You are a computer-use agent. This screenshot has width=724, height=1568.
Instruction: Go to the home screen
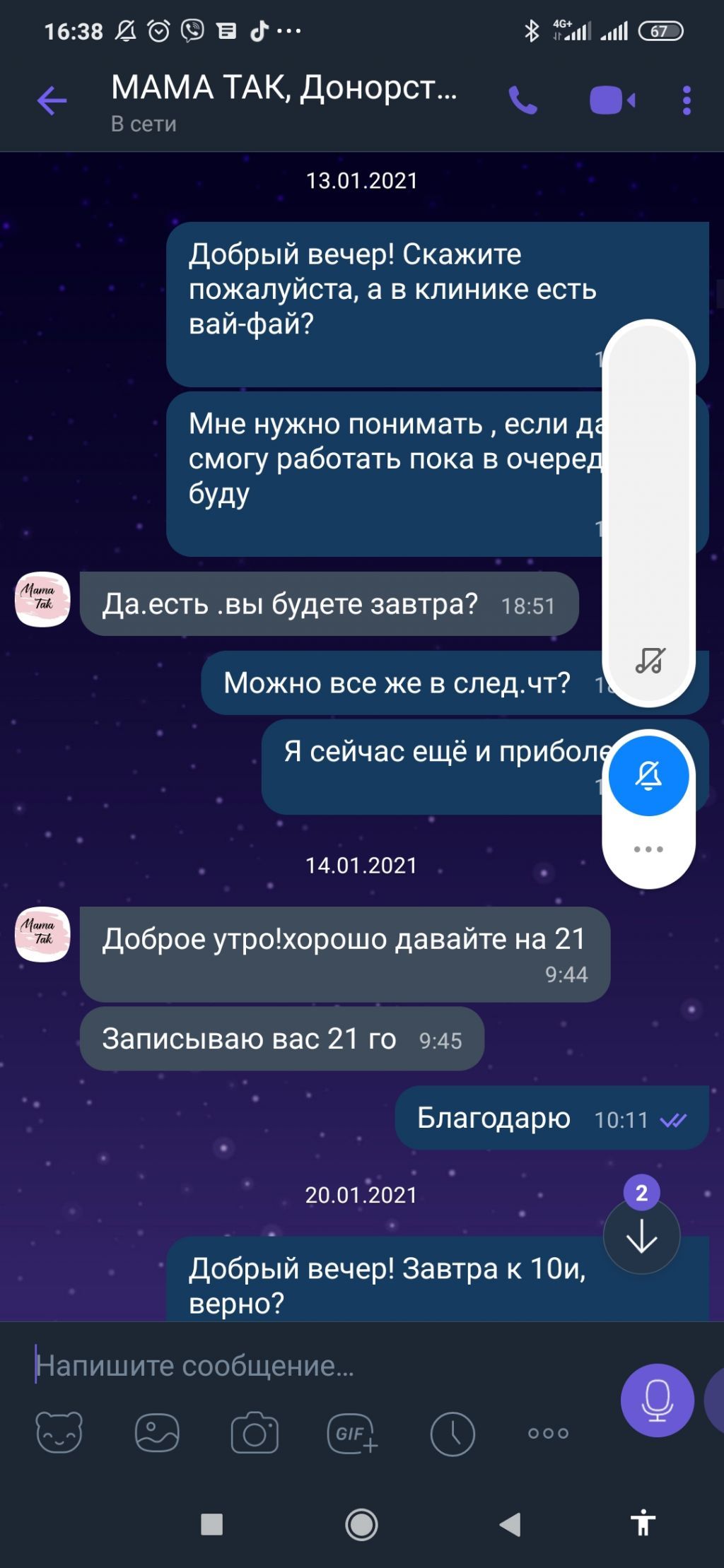point(361,1525)
